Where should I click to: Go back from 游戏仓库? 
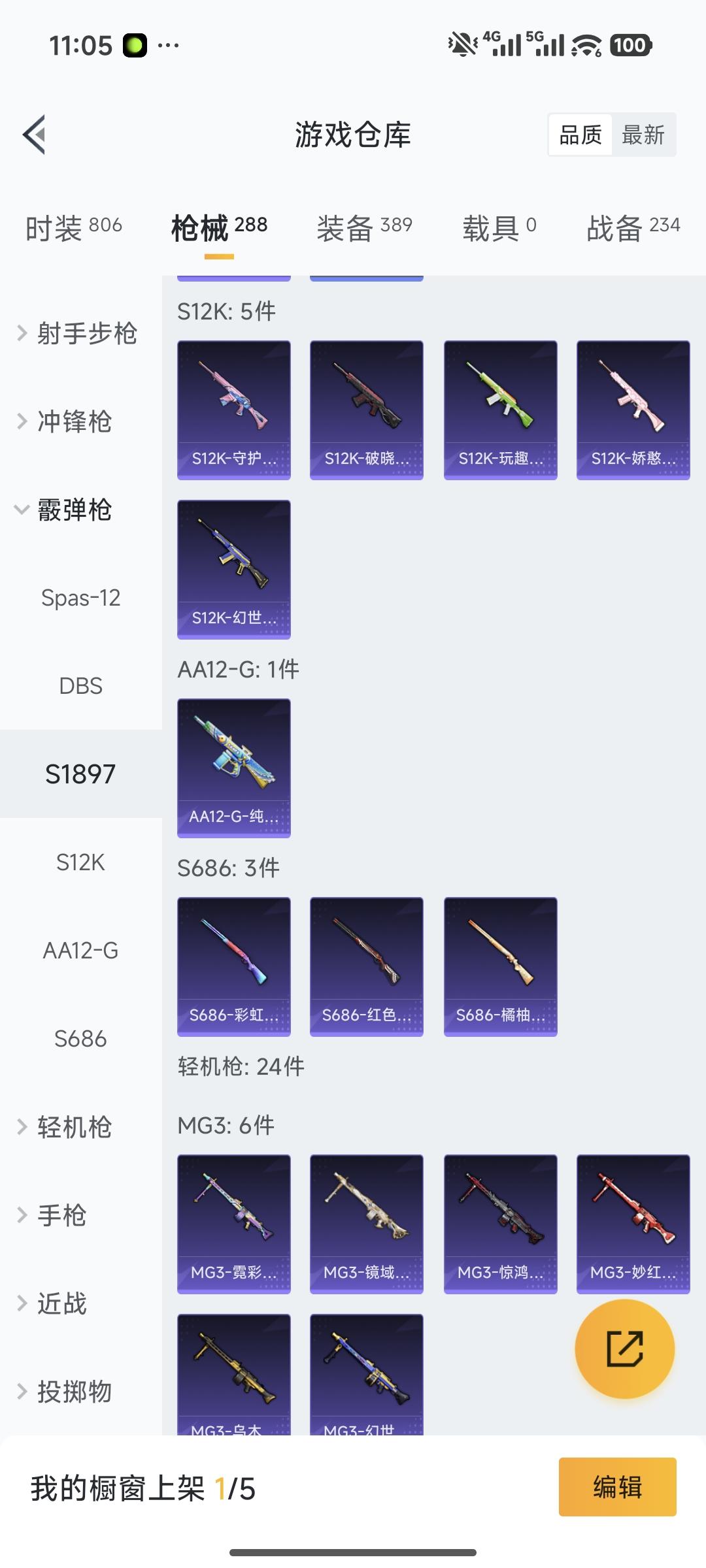coord(35,135)
